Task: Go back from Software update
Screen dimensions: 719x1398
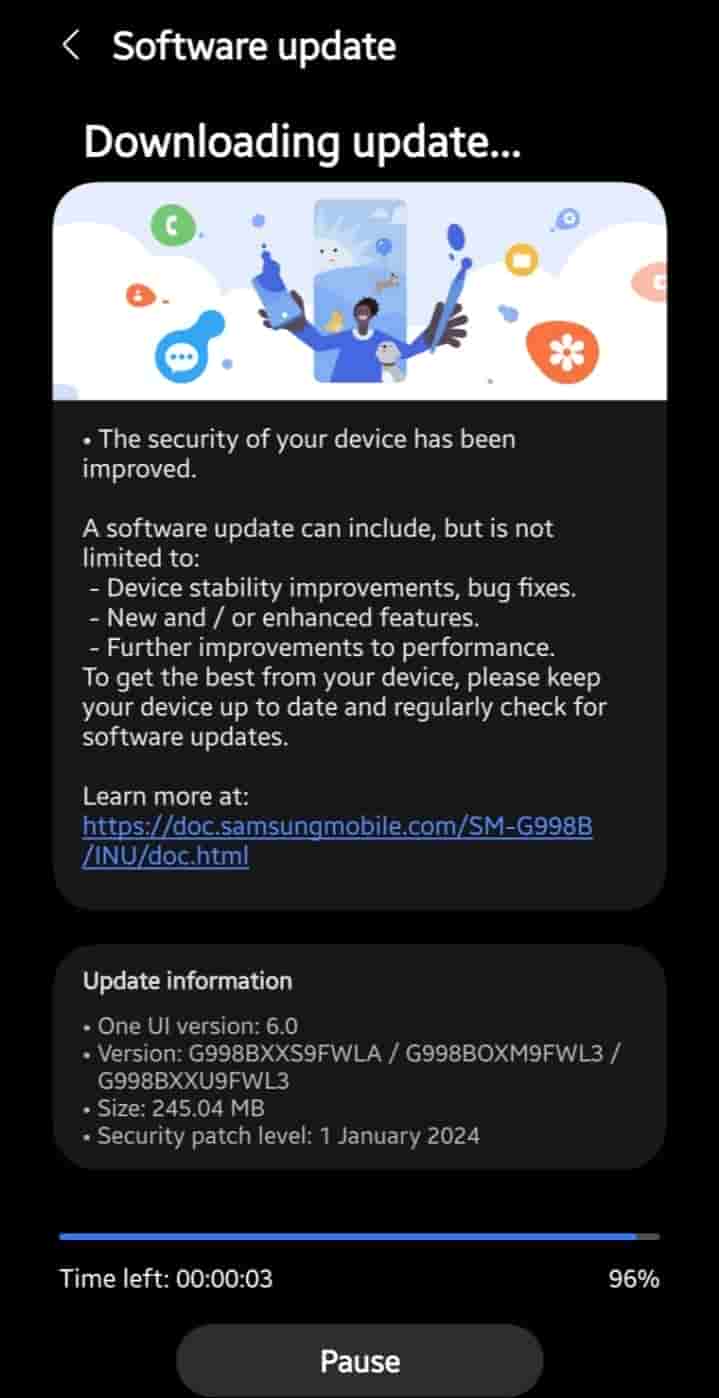Action: pos(71,46)
